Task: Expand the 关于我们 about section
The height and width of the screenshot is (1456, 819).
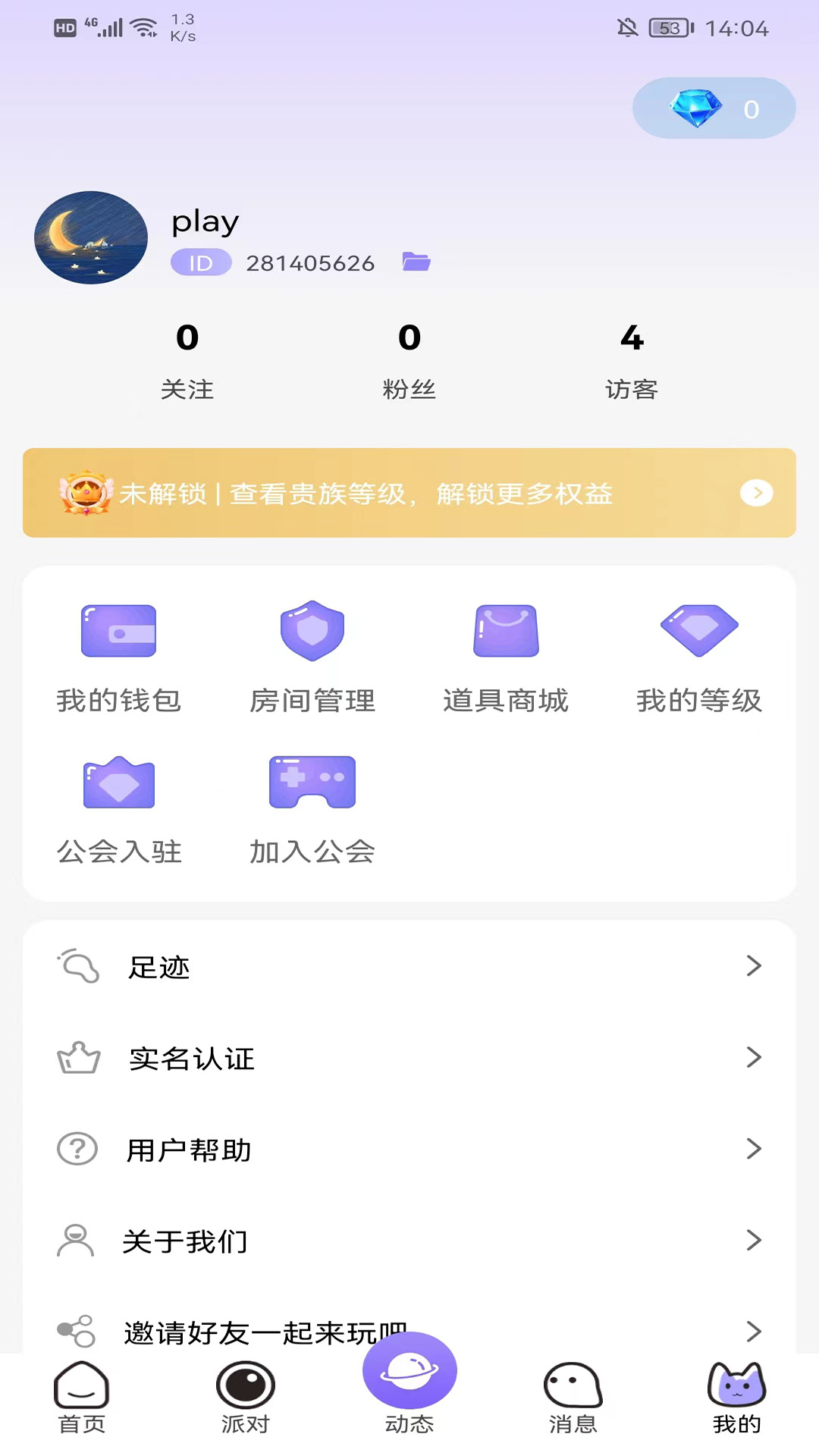Action: [409, 1241]
